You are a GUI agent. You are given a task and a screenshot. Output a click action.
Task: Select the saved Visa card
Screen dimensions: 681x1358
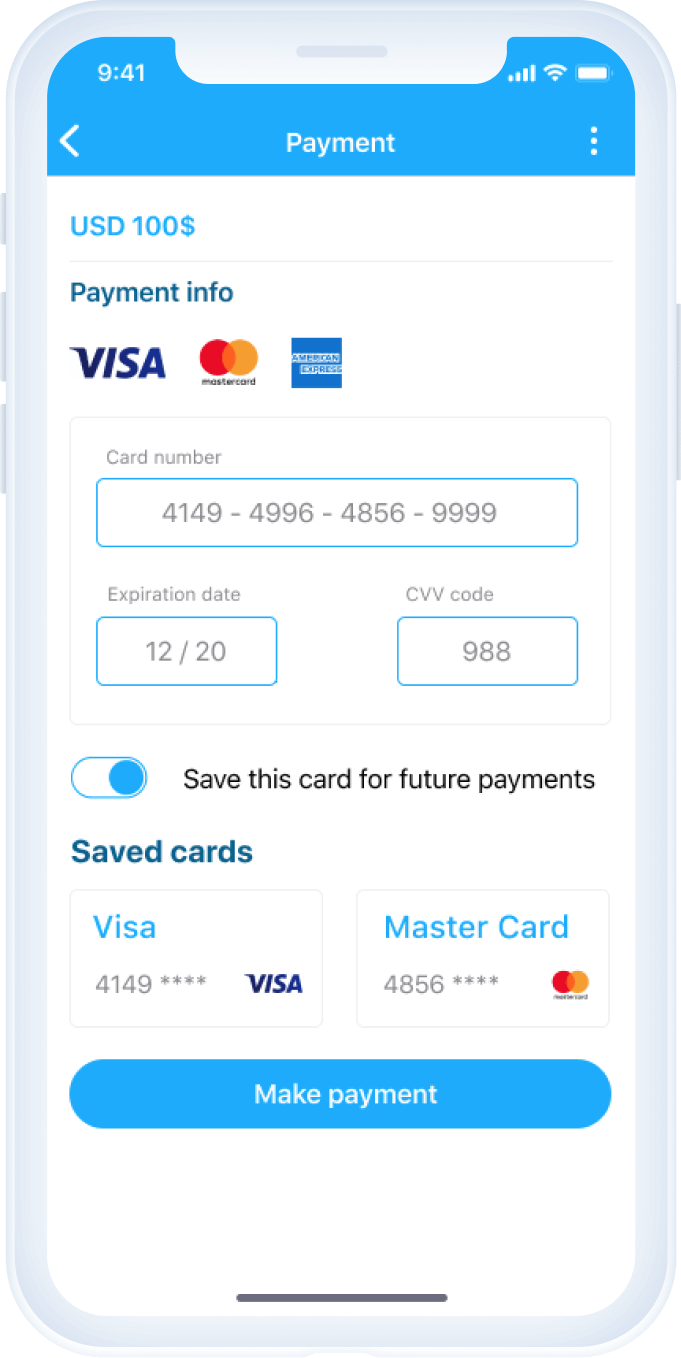click(196, 958)
